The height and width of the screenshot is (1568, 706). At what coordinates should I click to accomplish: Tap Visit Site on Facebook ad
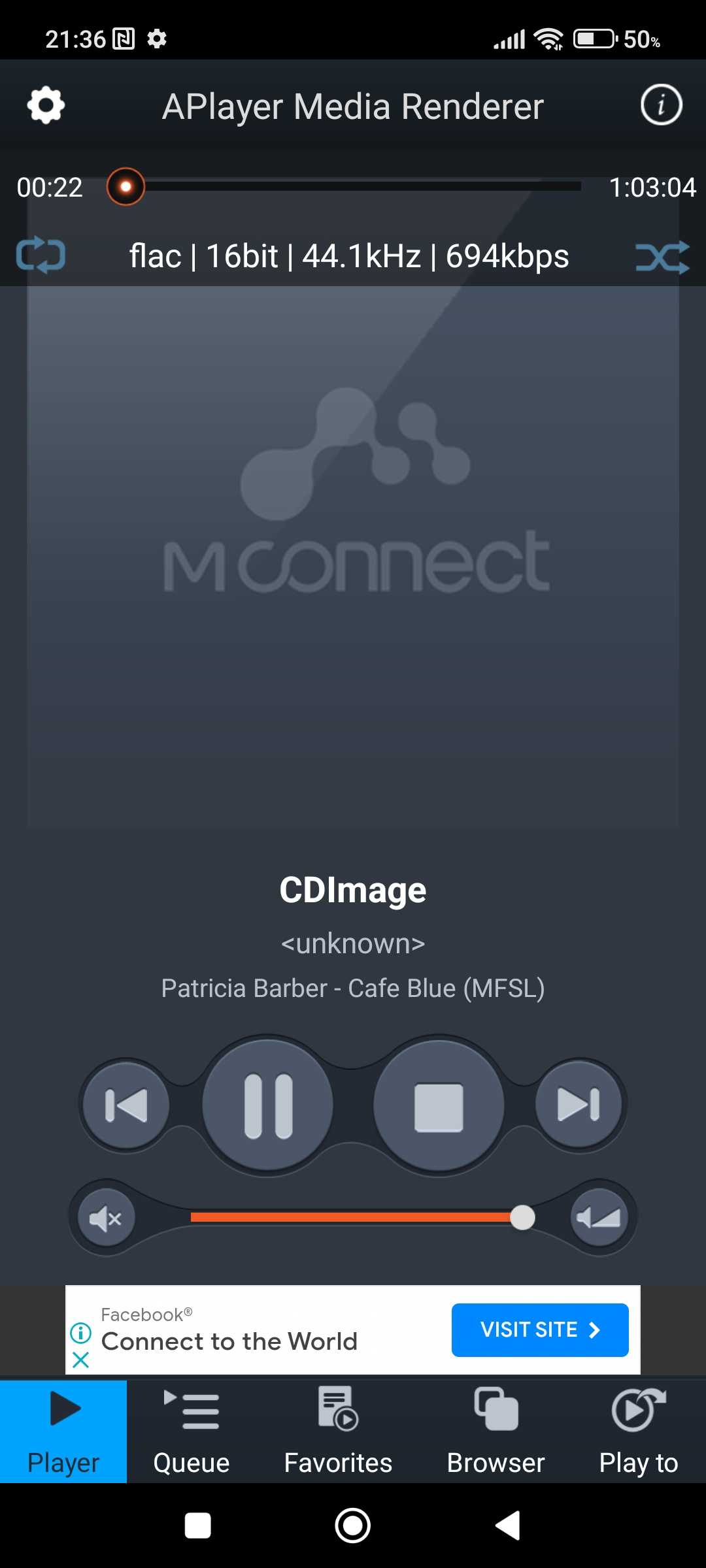pos(540,1330)
